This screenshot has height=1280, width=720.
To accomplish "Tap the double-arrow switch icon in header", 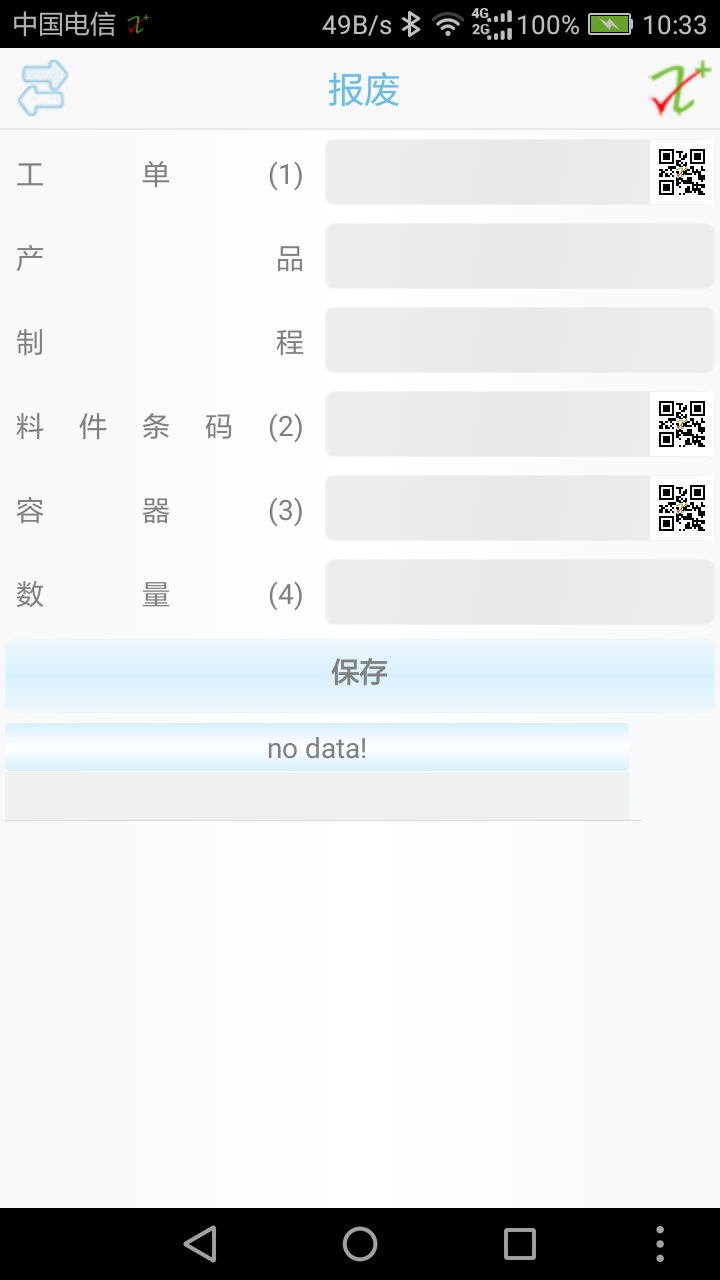I will 43,88.
